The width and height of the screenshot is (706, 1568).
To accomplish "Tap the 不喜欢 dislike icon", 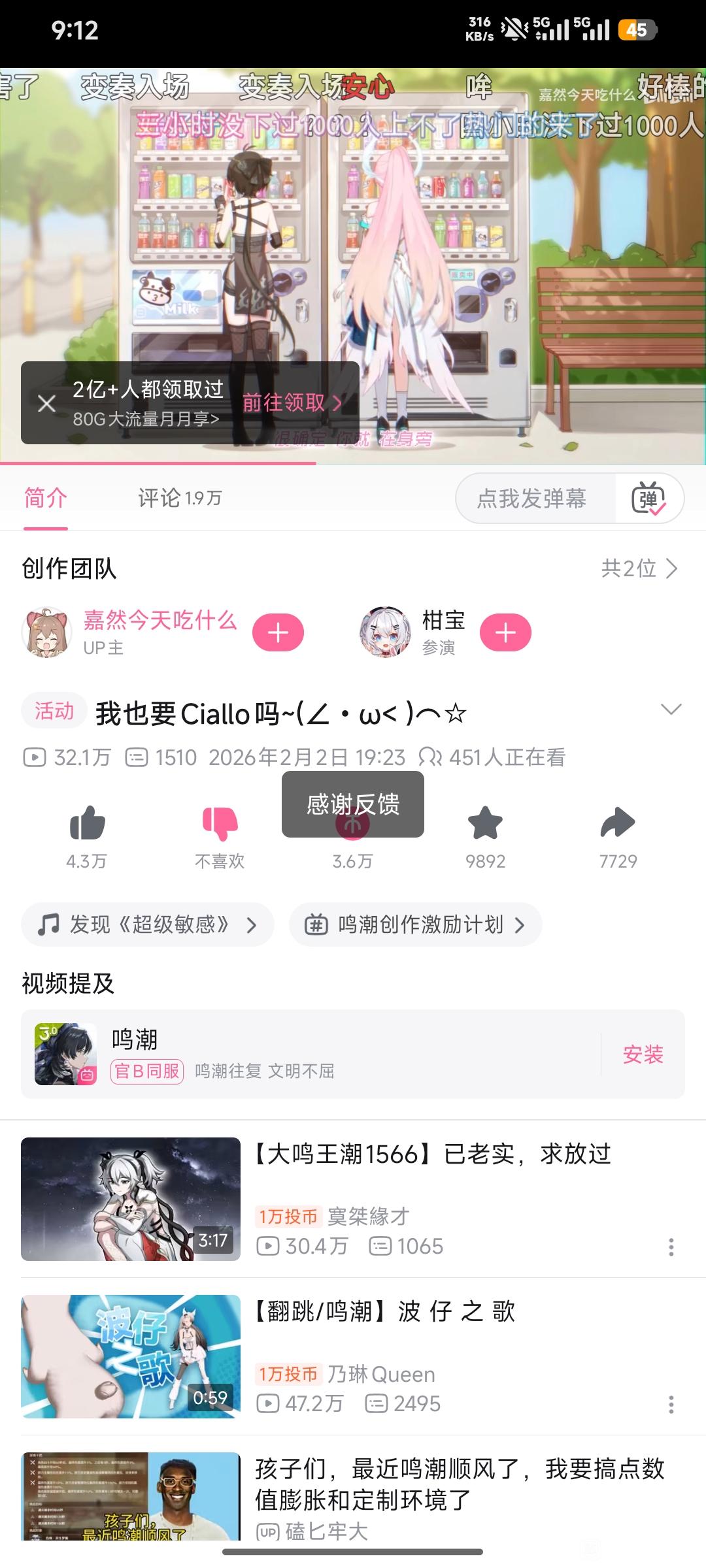I will 220,823.
